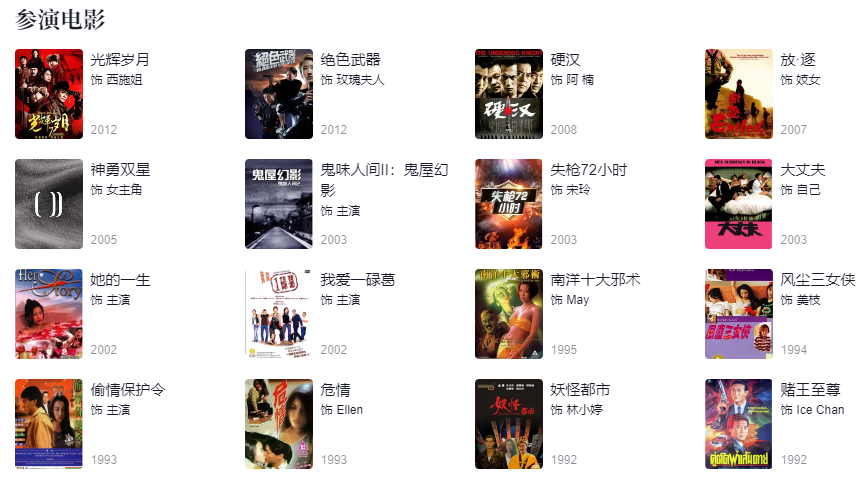View the movie 失枪72小时
The width and height of the screenshot is (866, 480).
(x=588, y=170)
